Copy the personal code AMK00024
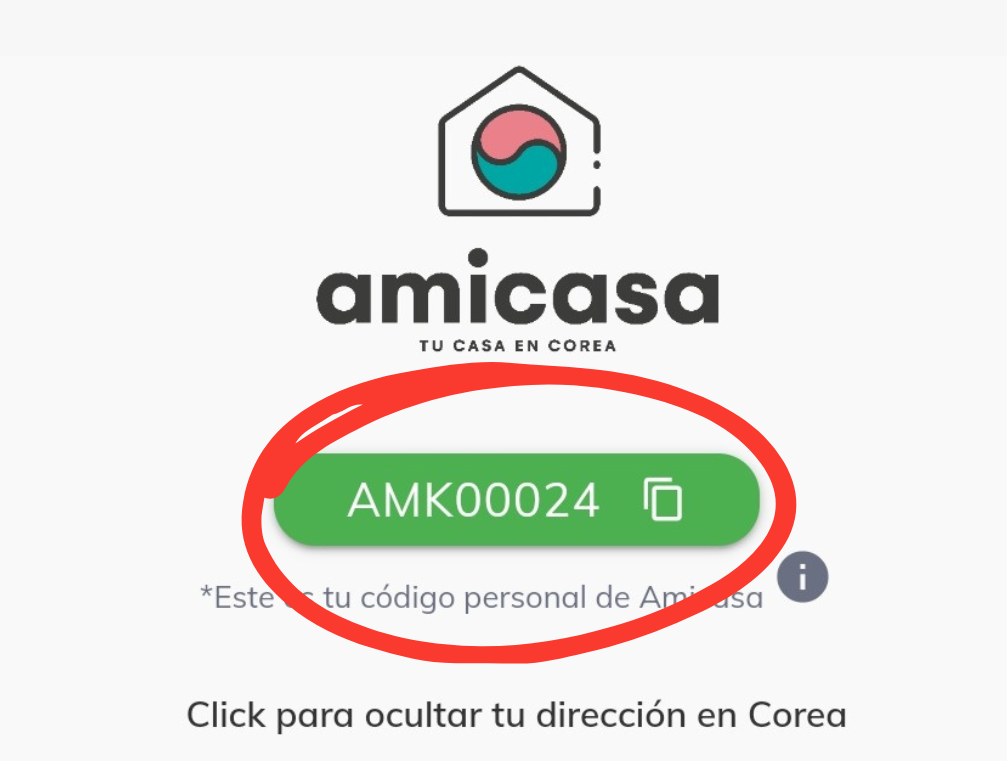 tap(662, 500)
